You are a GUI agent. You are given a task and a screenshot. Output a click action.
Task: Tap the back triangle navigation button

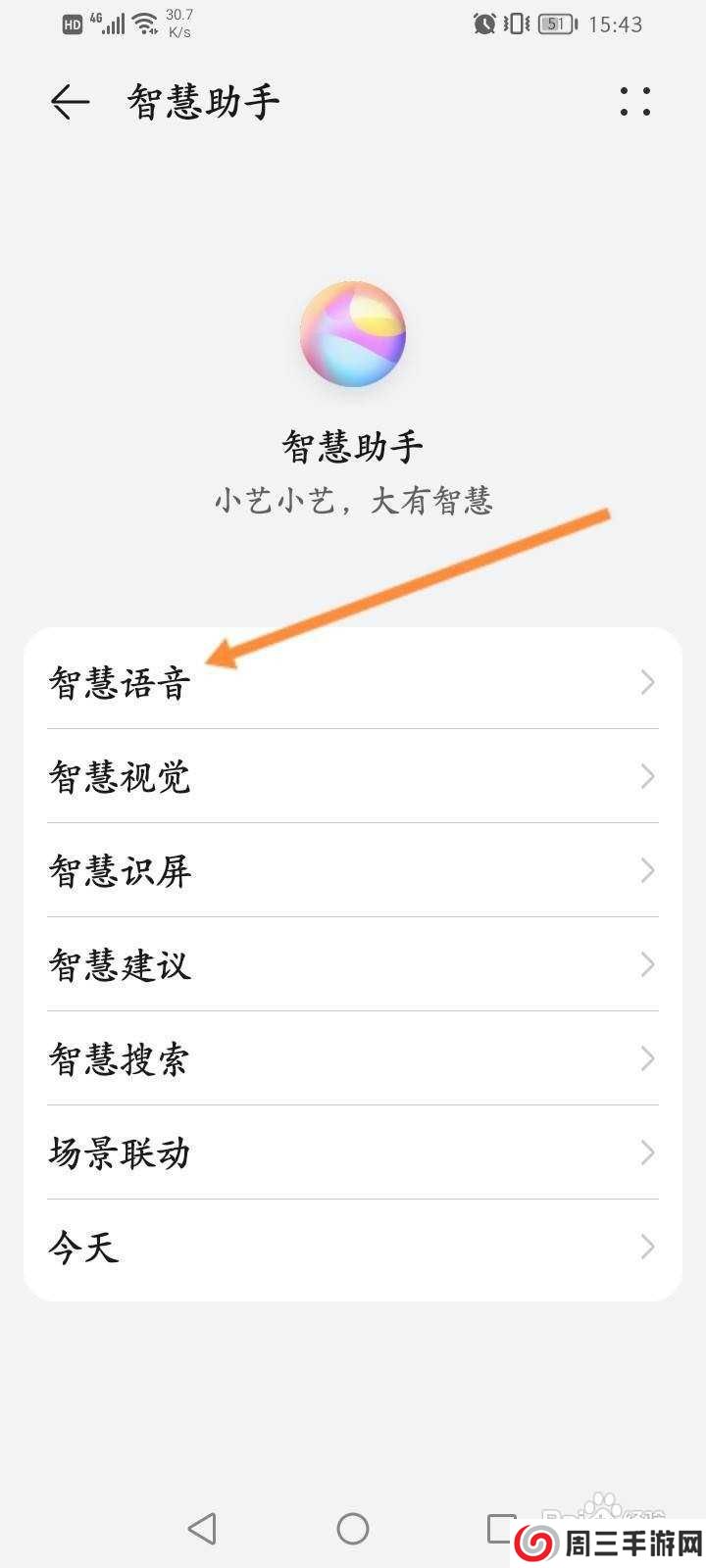(203, 1527)
